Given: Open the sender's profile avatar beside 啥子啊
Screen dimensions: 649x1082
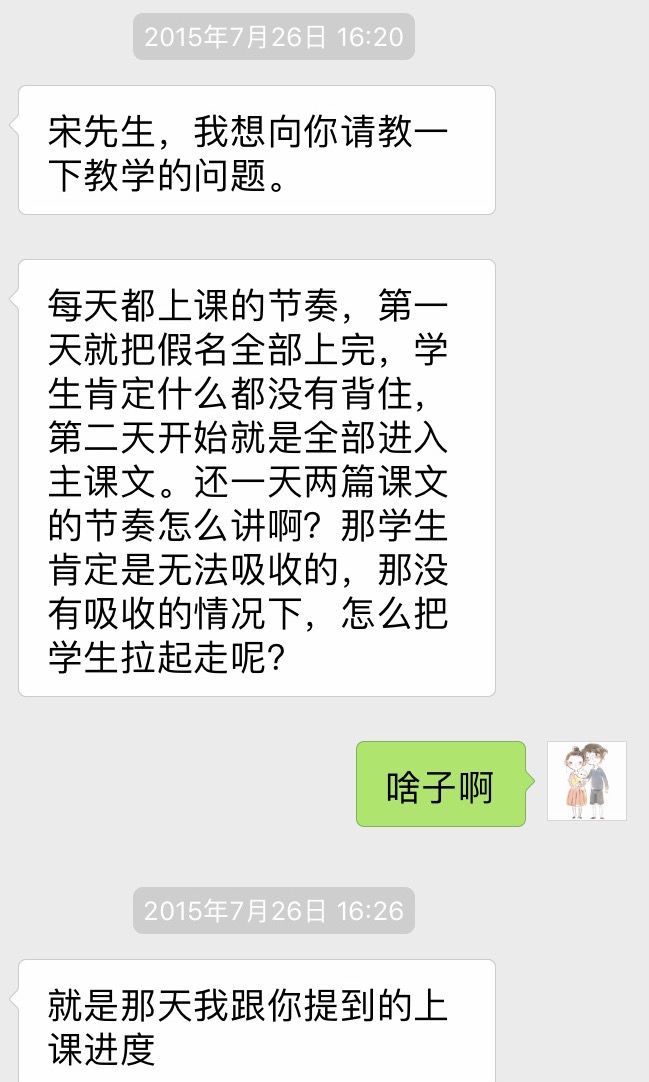Looking at the screenshot, I should tap(586, 781).
